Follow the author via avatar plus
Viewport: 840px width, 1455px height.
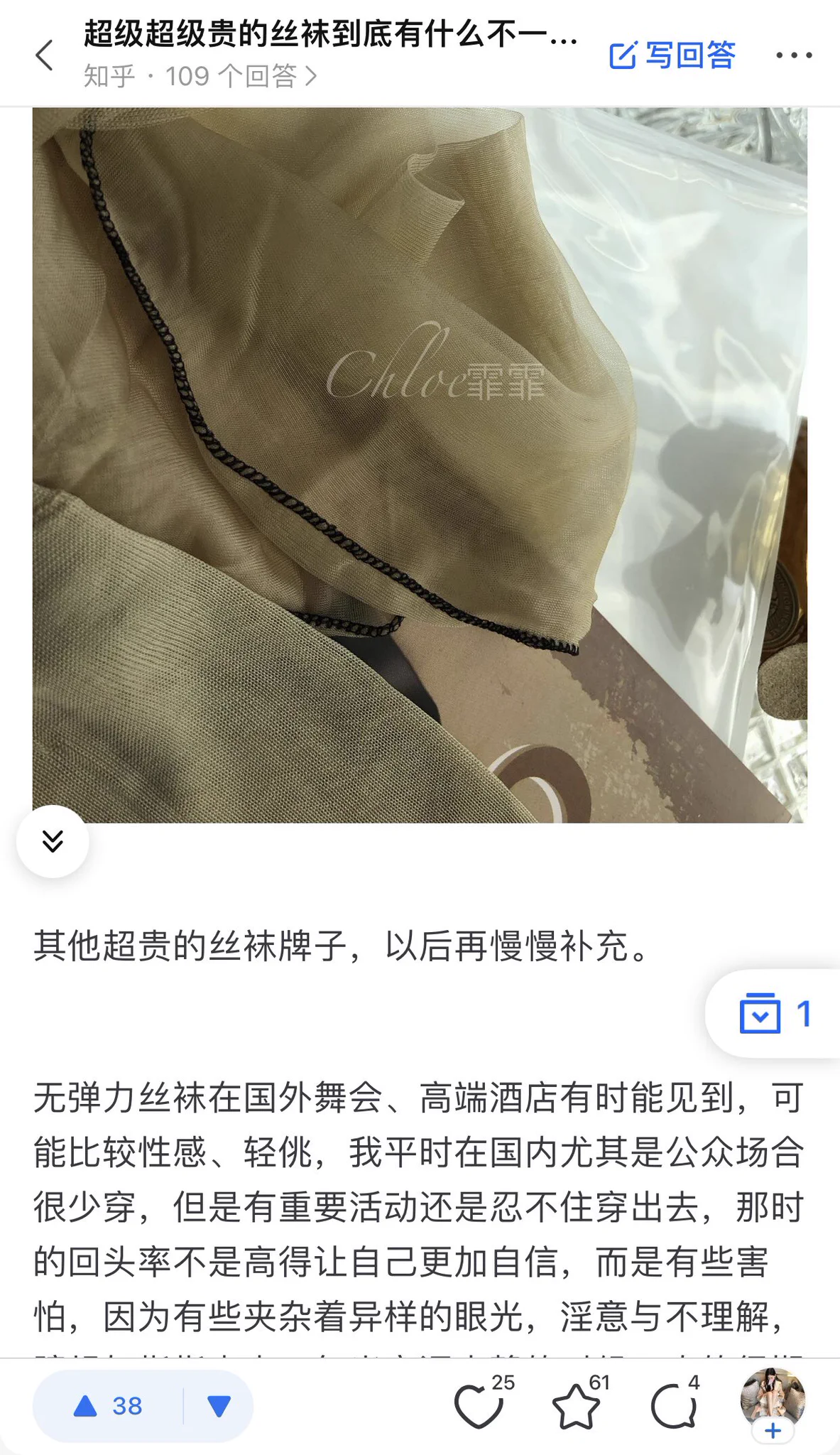[x=773, y=1429]
